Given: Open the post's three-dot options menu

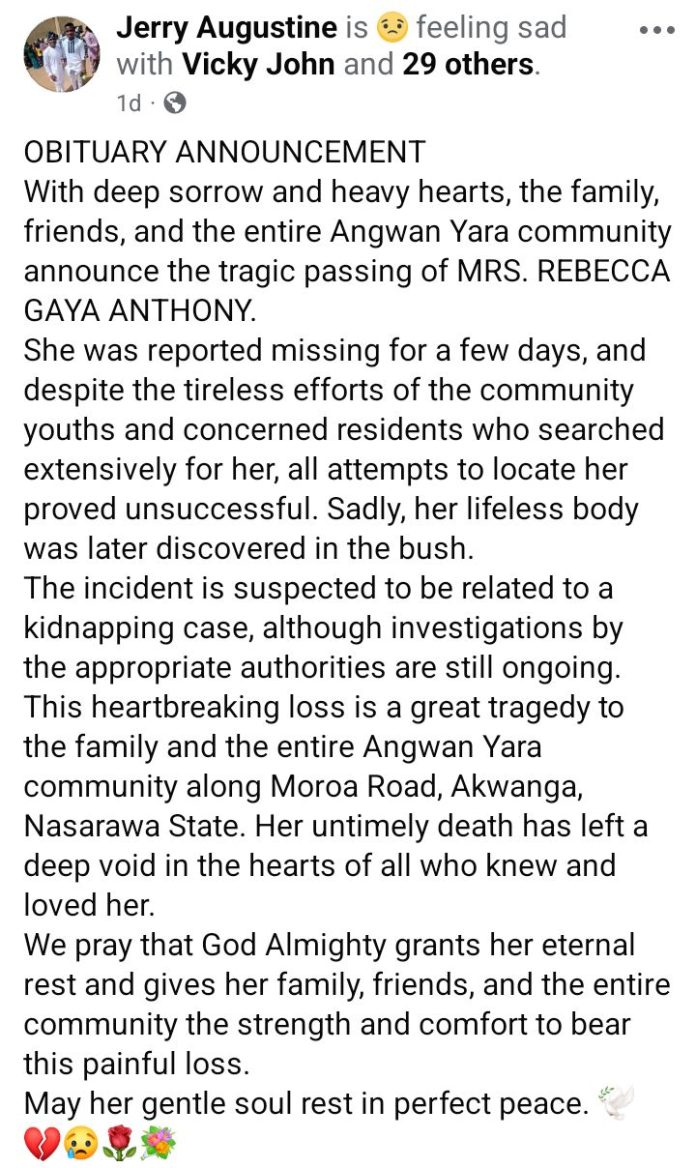Looking at the screenshot, I should click(656, 29).
